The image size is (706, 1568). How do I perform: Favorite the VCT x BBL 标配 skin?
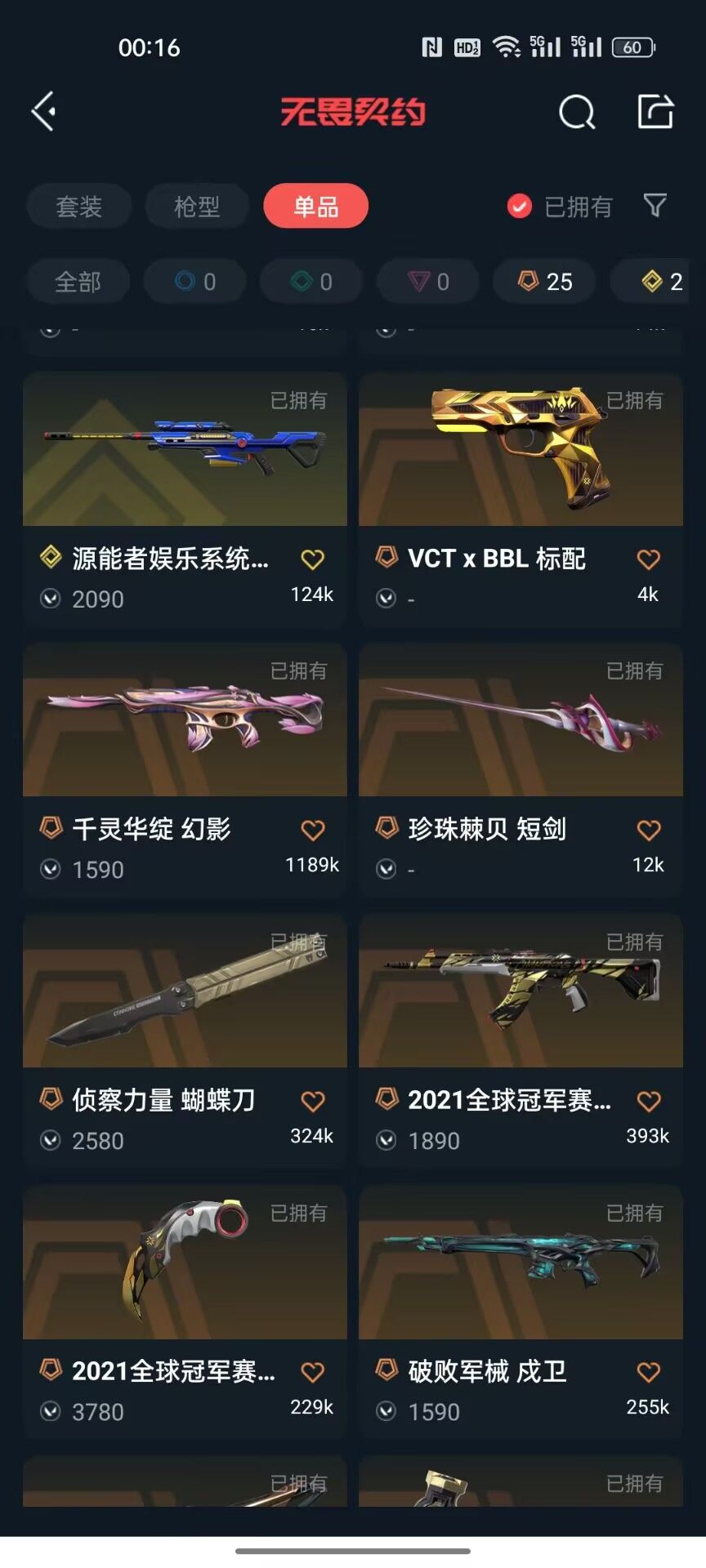tap(649, 559)
